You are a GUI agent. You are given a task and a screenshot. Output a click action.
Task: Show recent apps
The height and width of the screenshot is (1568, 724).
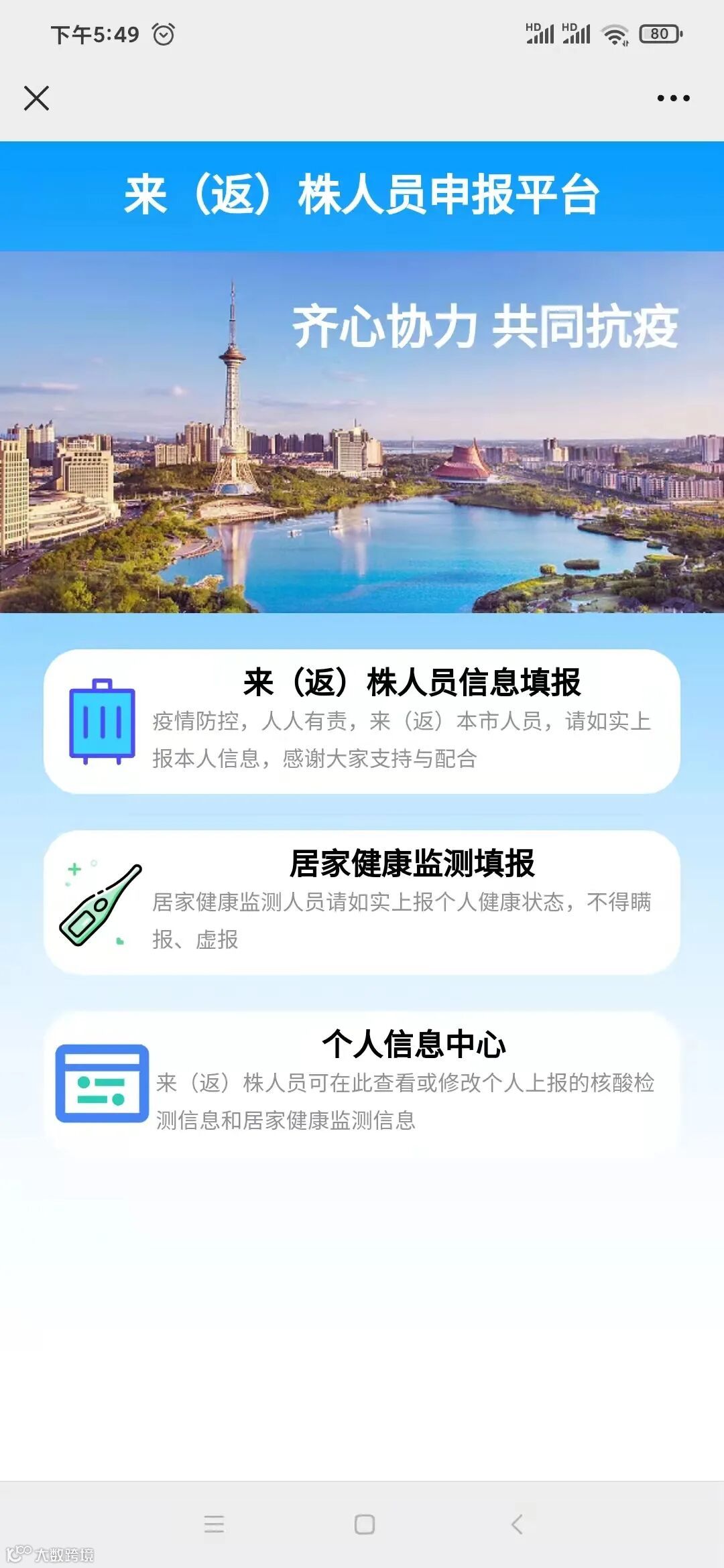point(214,1524)
